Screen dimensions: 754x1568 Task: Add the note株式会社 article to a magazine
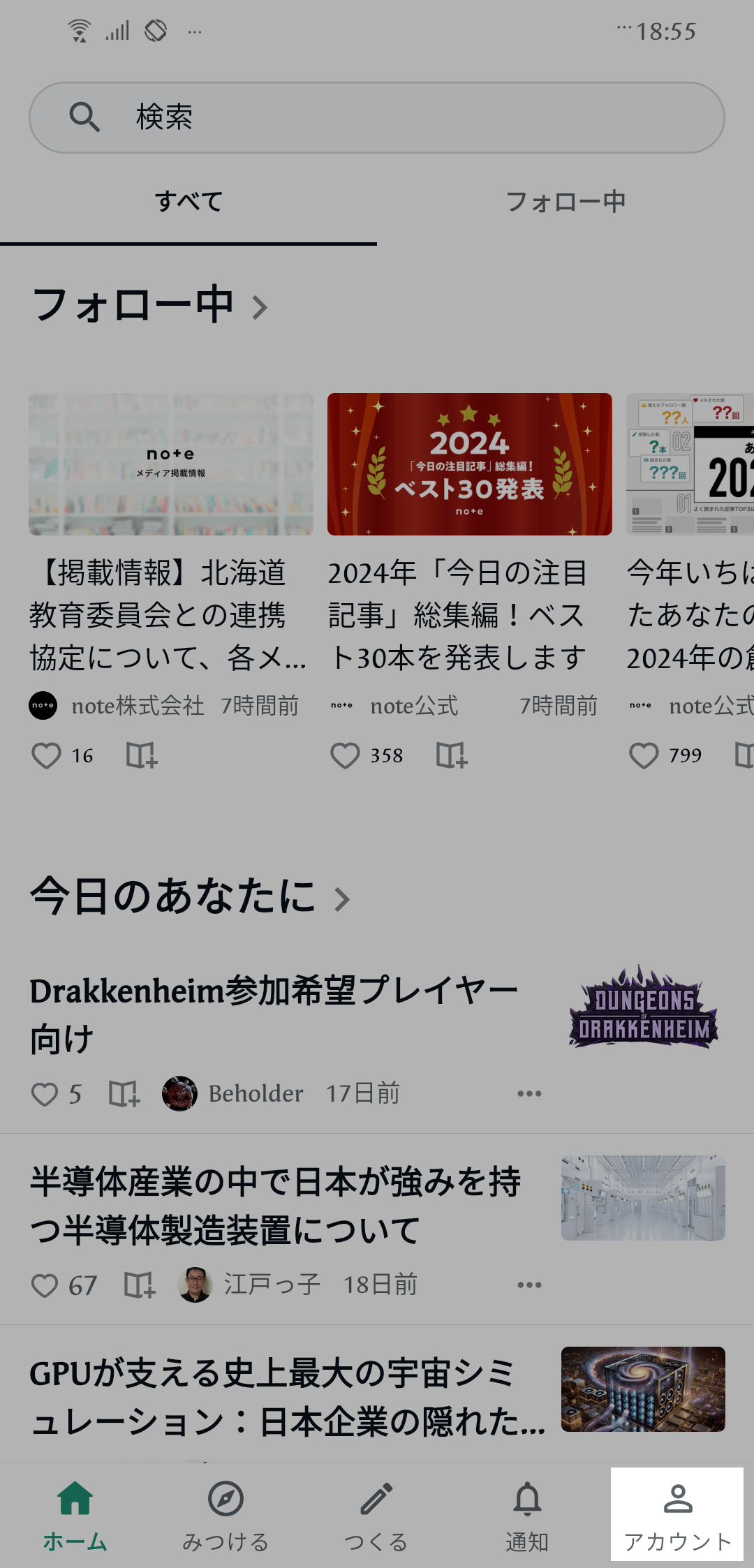pyautogui.click(x=142, y=755)
